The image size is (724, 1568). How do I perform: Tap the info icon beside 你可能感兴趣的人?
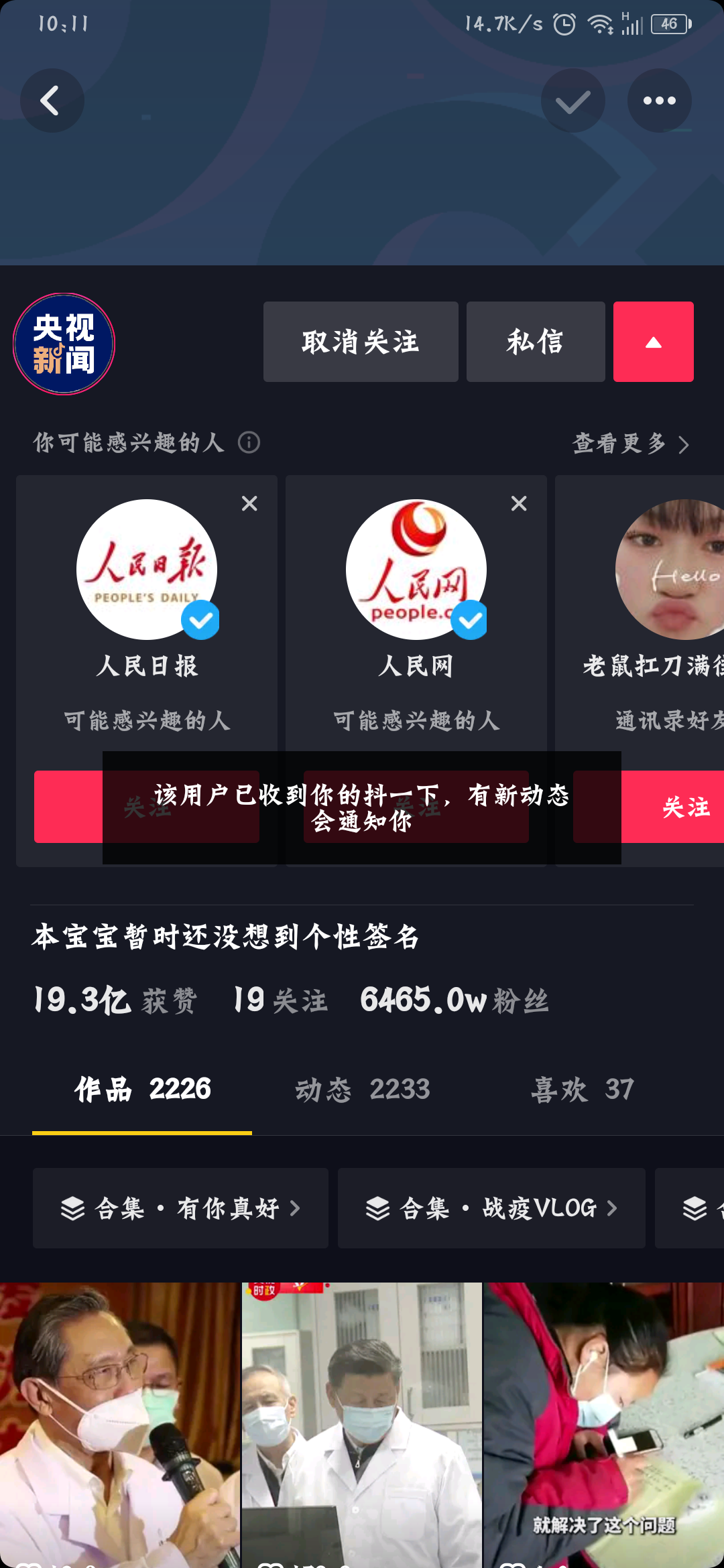click(x=249, y=442)
